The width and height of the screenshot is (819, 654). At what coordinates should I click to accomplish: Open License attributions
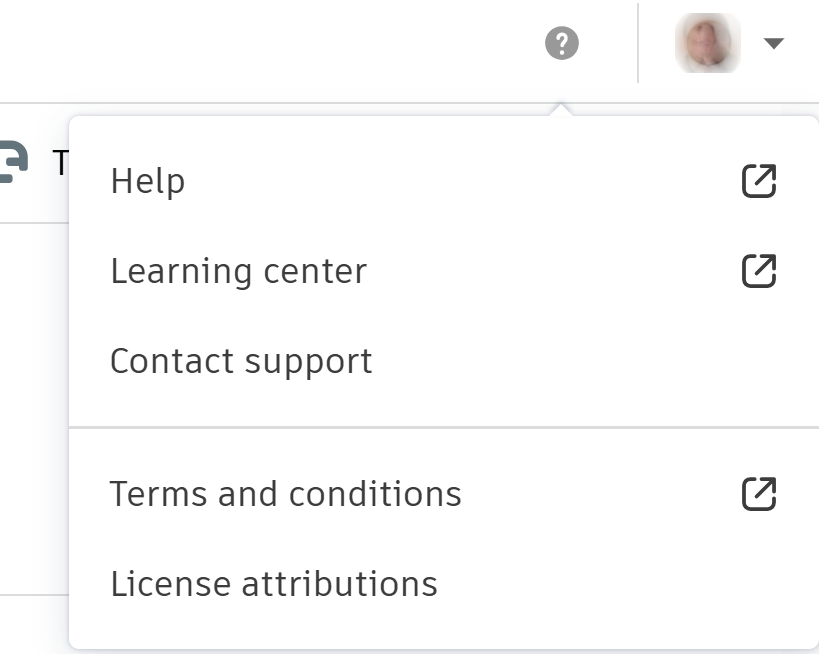point(274,584)
